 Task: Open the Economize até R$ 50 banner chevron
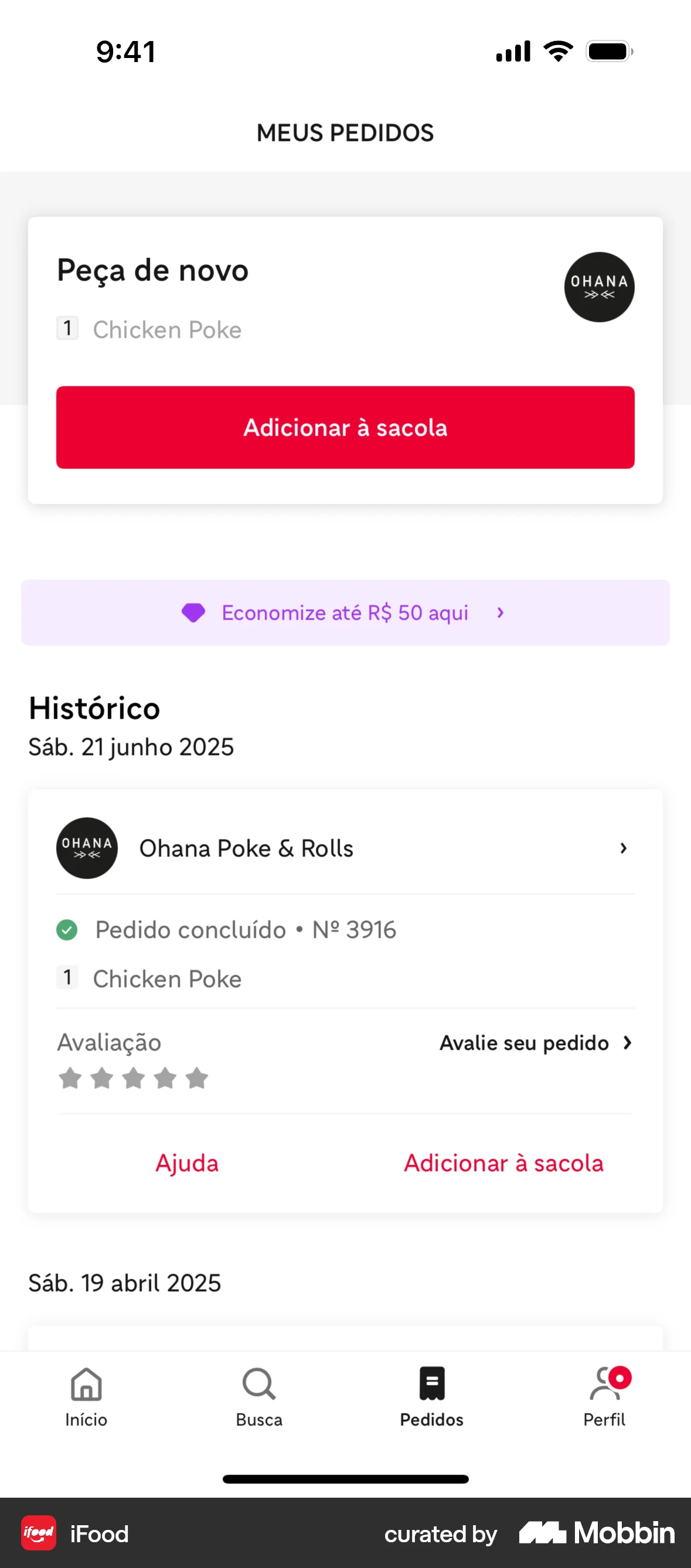point(500,613)
